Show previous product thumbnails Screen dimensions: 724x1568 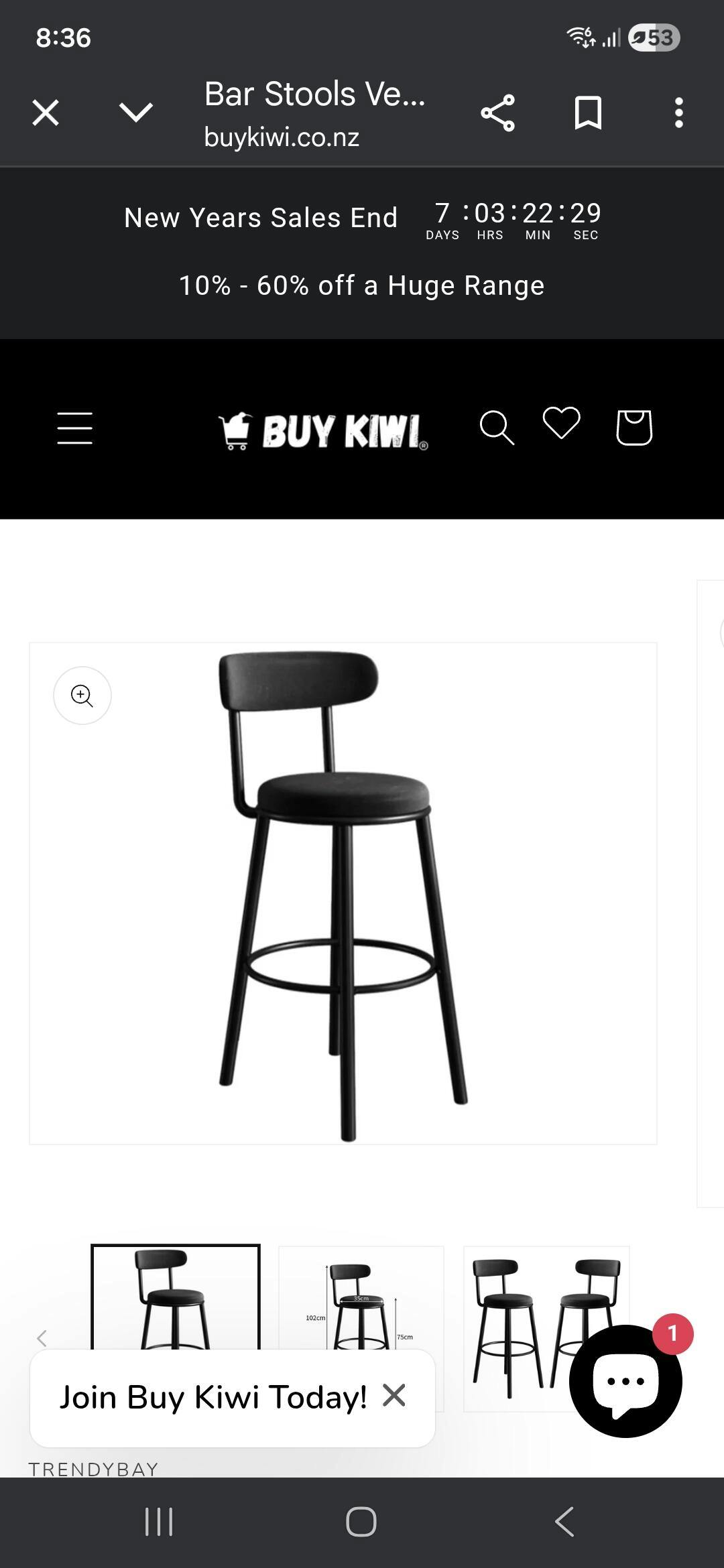point(42,1338)
